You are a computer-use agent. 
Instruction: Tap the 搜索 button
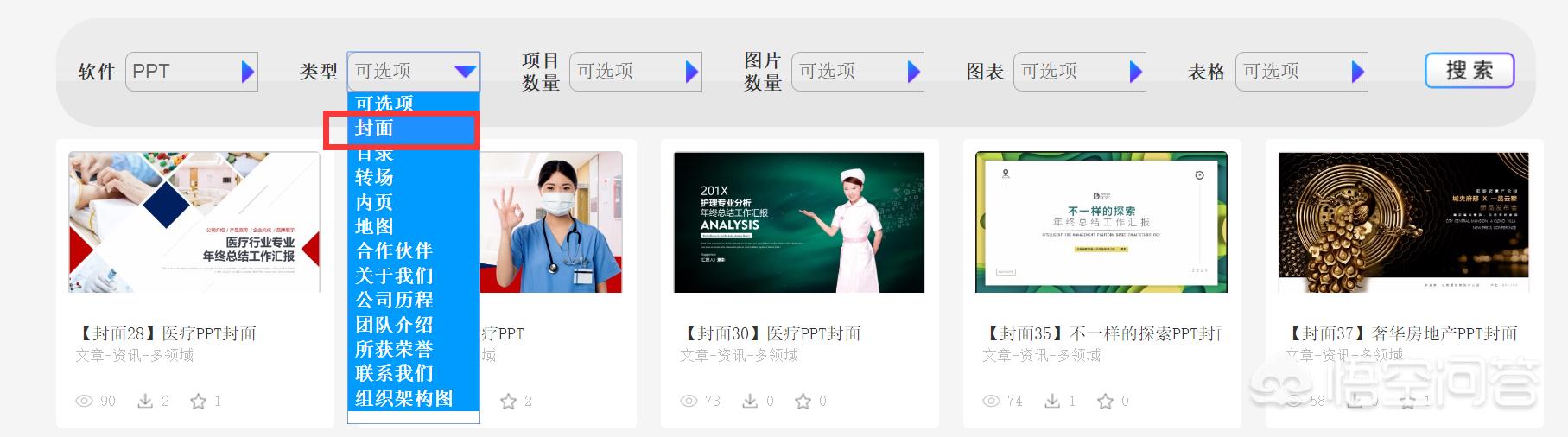coord(1469,71)
